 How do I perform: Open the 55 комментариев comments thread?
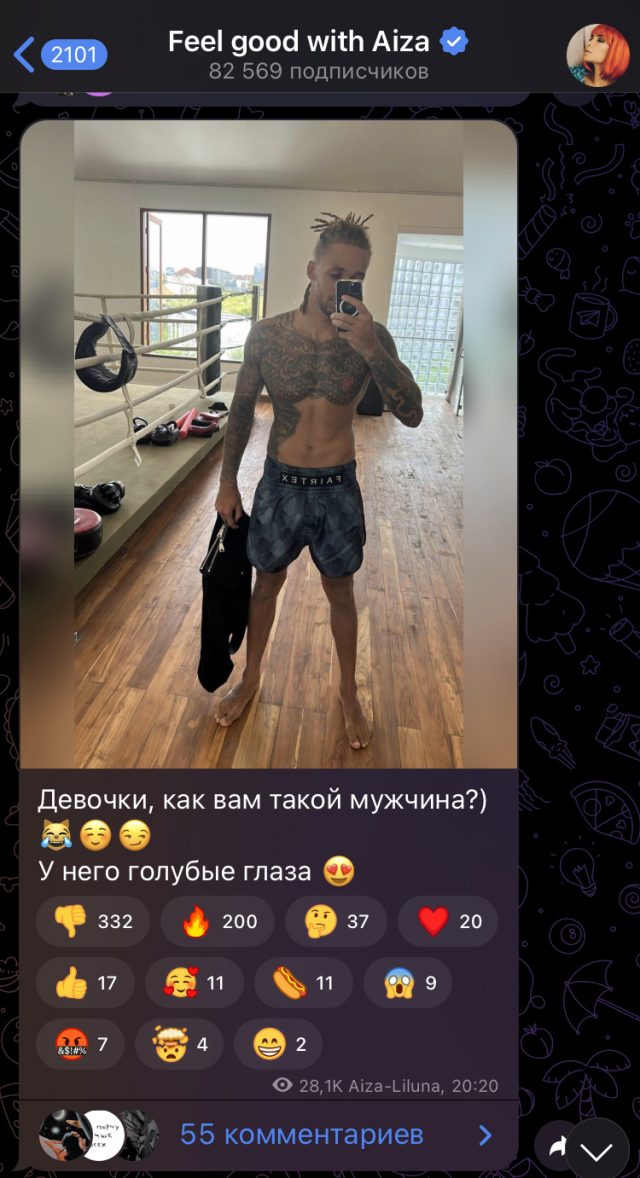(x=300, y=1135)
